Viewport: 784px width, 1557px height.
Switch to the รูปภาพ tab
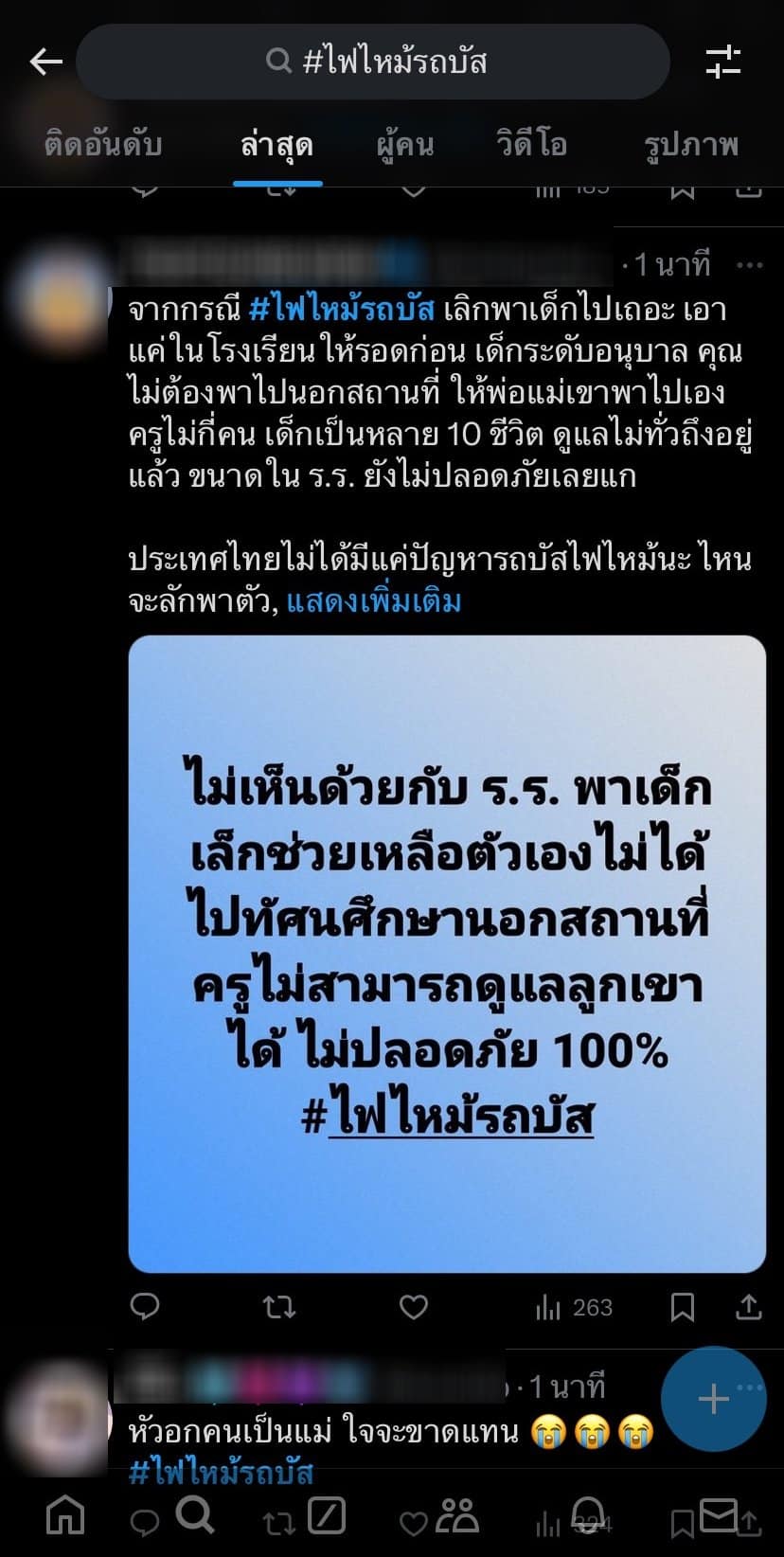tap(690, 145)
